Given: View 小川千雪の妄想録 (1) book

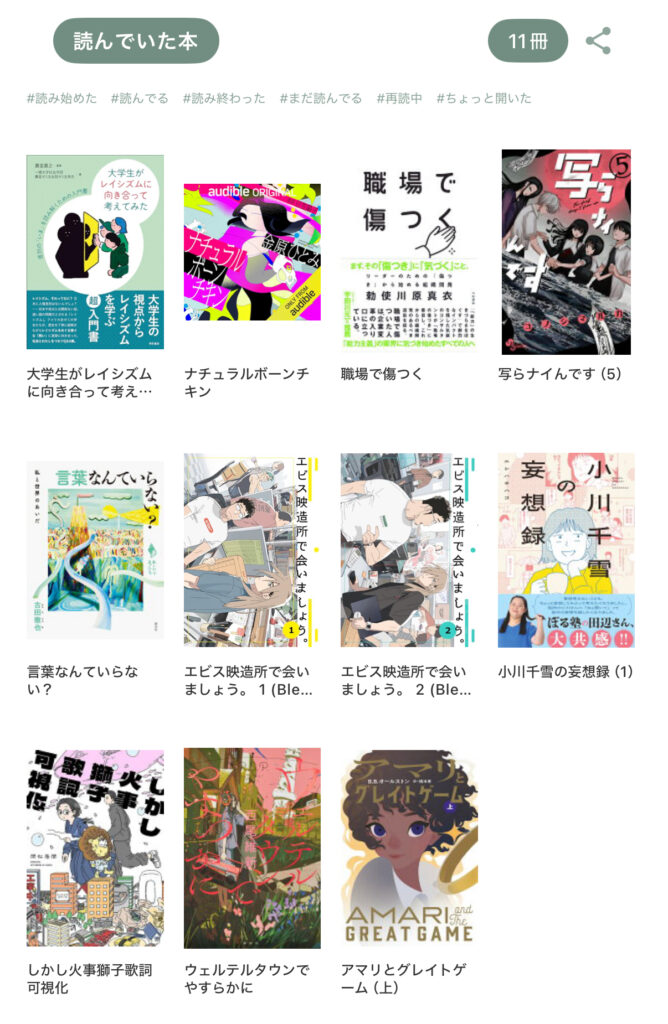Looking at the screenshot, I should coord(566,551).
